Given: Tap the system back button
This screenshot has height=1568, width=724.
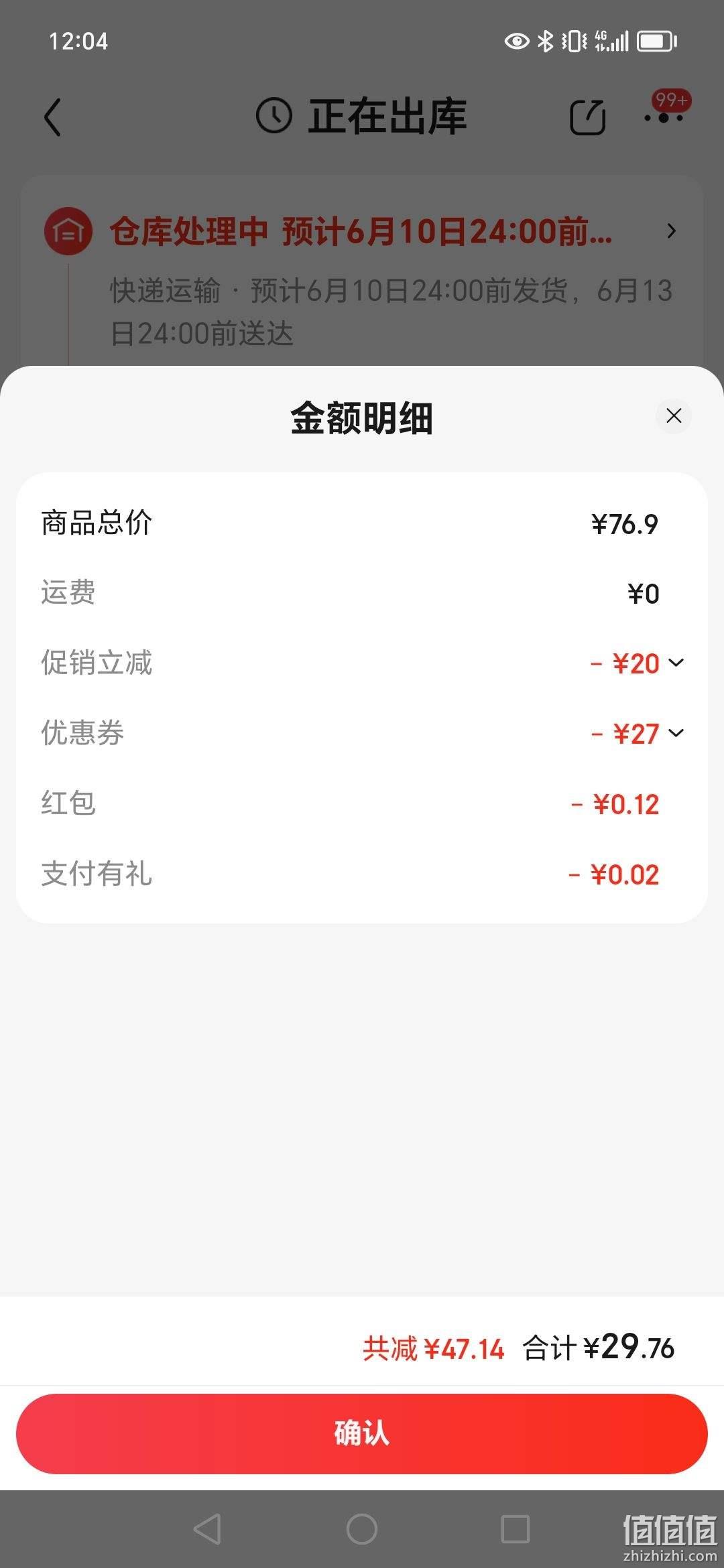Looking at the screenshot, I should pyautogui.click(x=207, y=1529).
